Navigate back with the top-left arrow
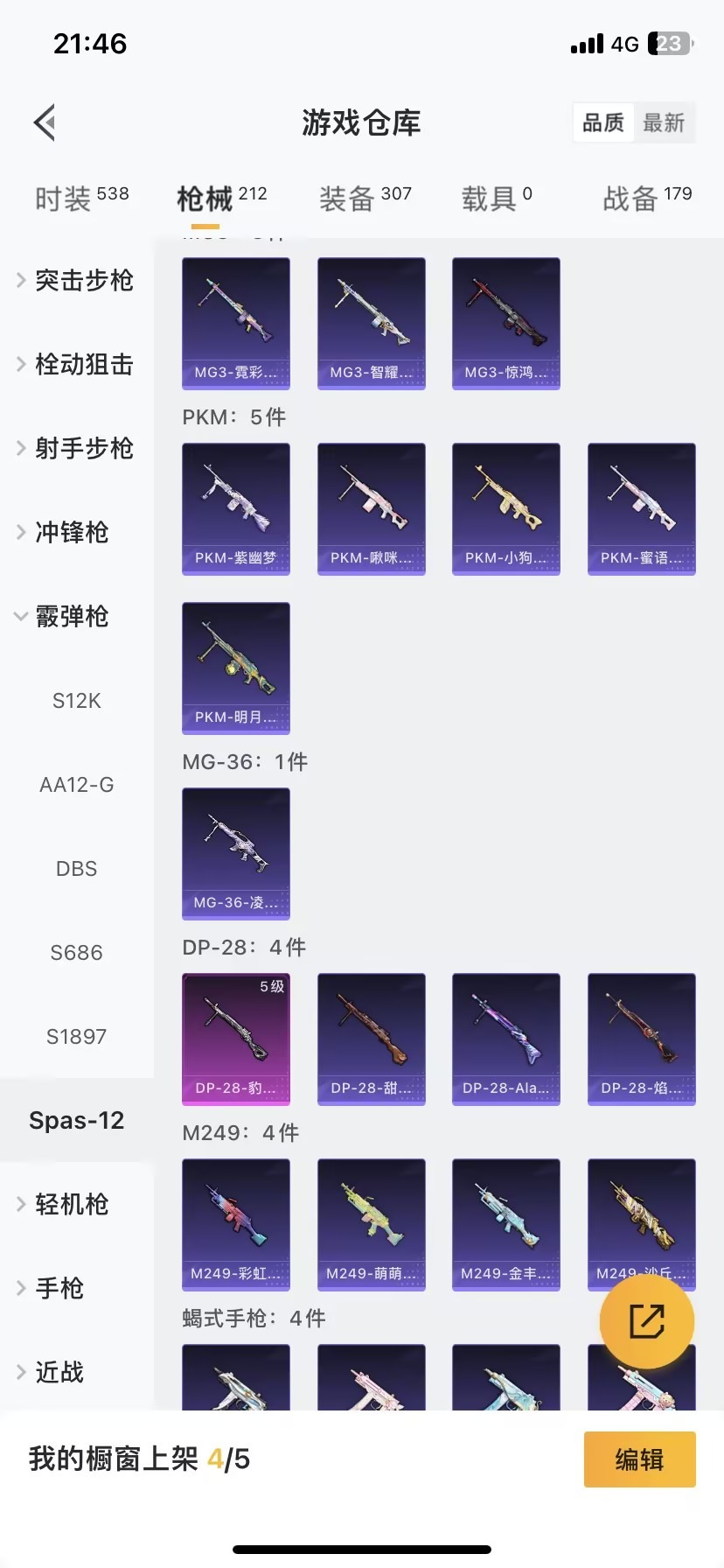Screen dimensions: 724x1568 [45, 122]
